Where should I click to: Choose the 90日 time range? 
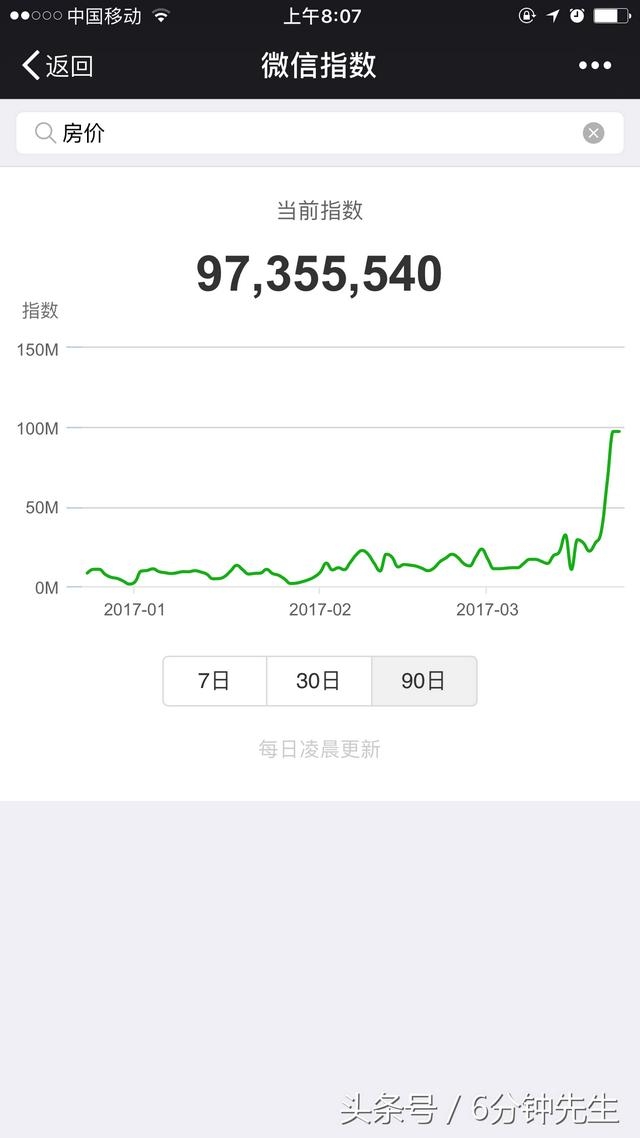point(424,681)
